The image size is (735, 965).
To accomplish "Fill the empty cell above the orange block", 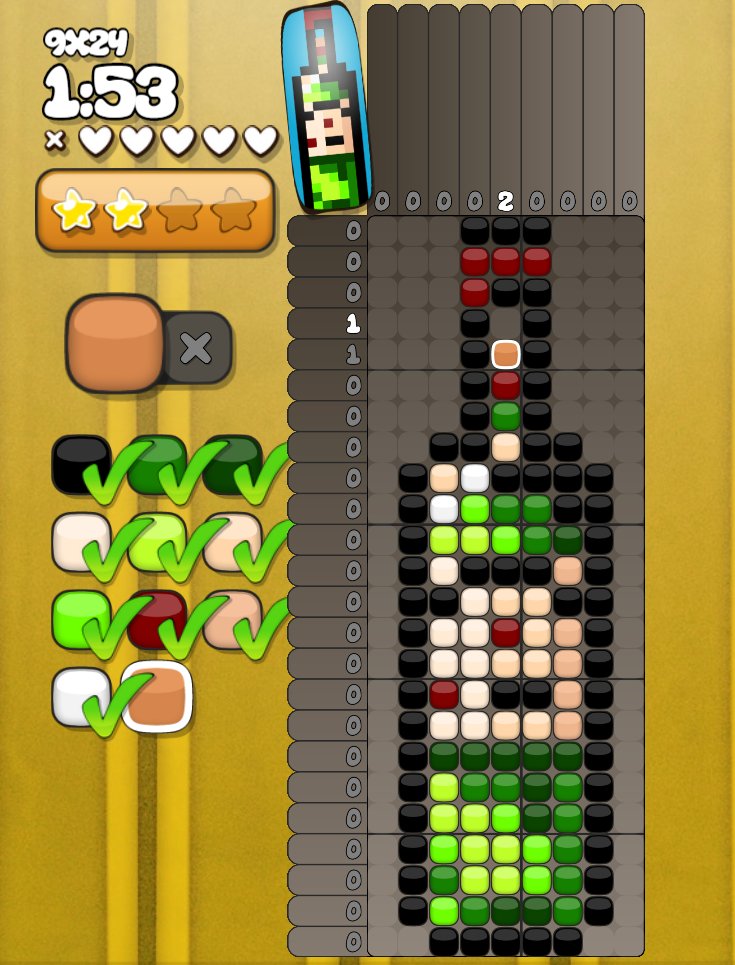I will [x=506, y=323].
